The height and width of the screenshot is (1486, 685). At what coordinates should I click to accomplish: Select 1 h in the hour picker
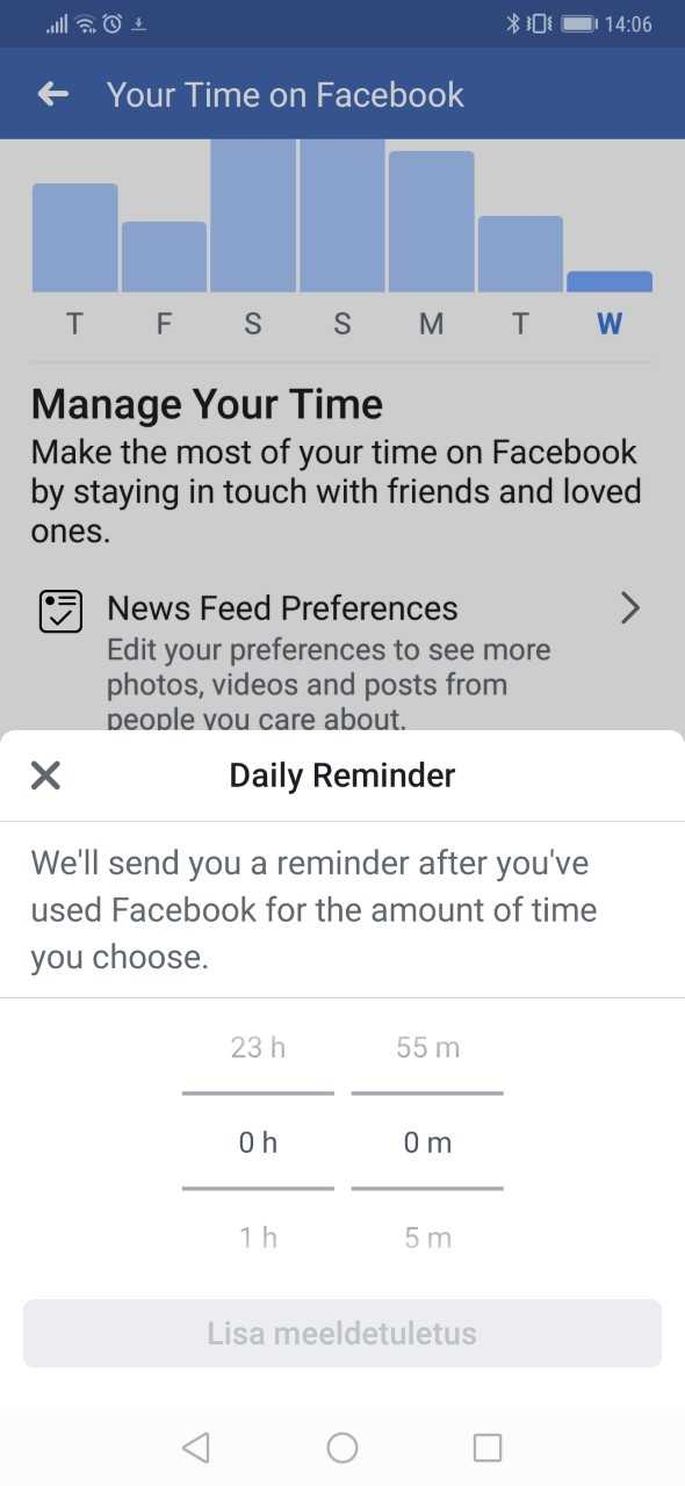pos(258,1238)
